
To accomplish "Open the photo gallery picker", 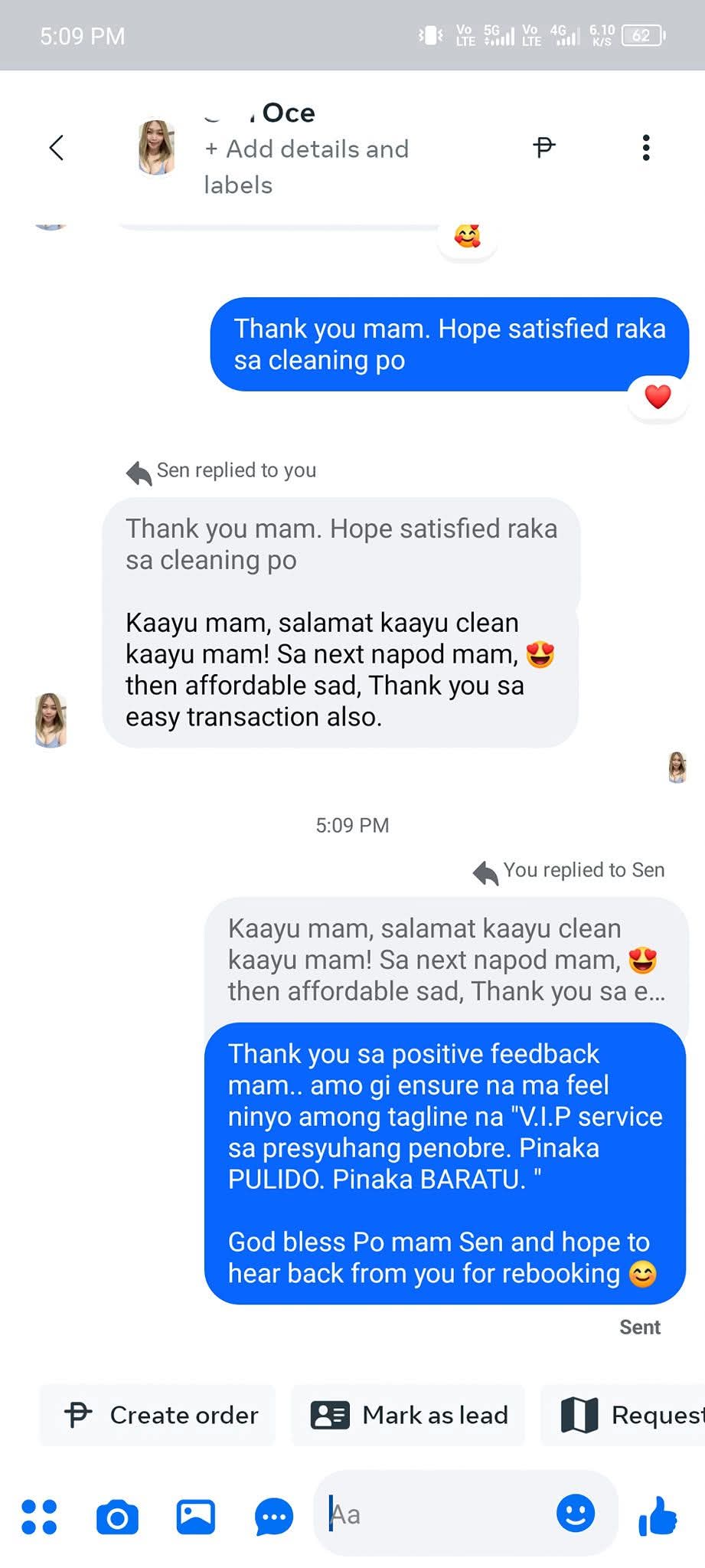I will point(196,1517).
